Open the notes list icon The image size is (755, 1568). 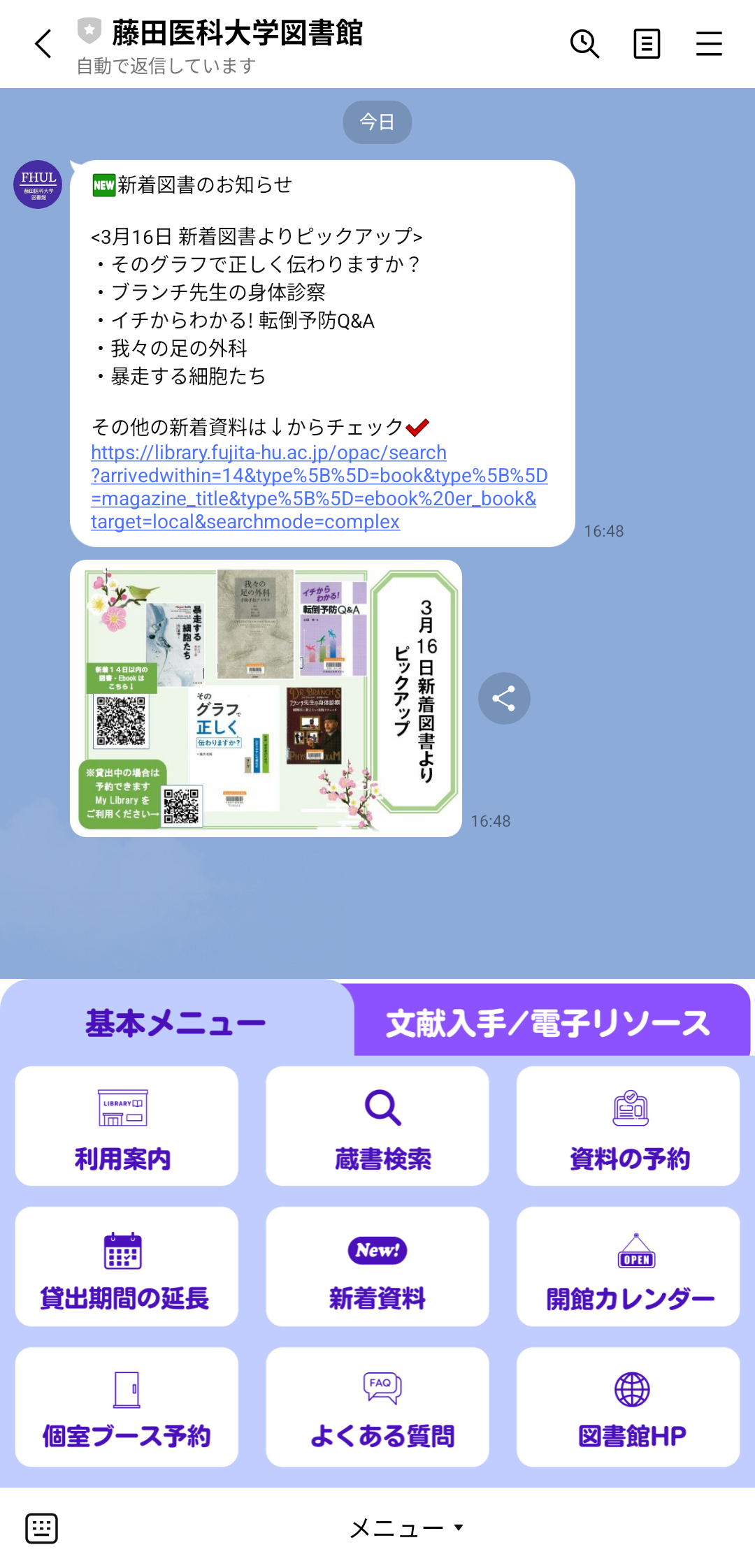pos(647,44)
